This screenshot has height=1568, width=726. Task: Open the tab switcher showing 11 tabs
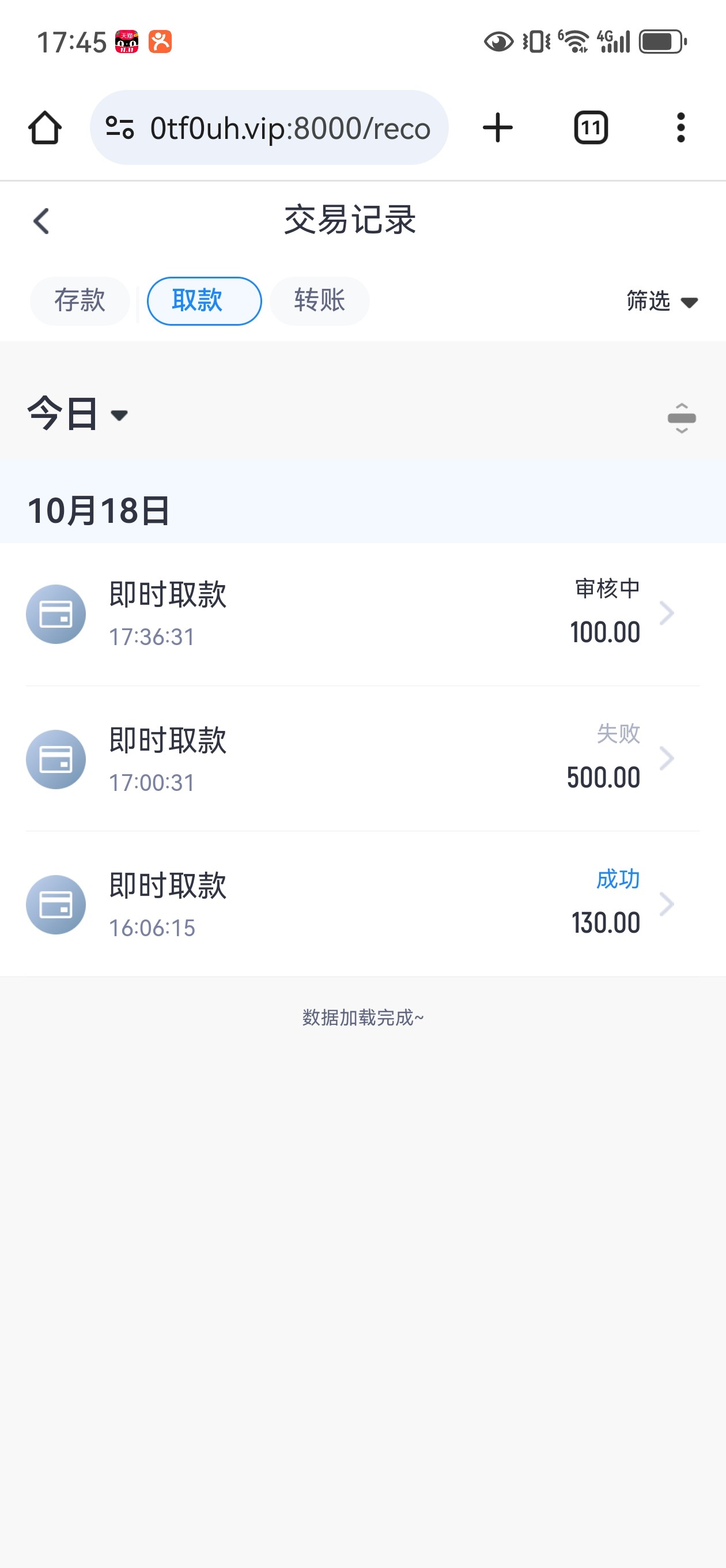589,127
